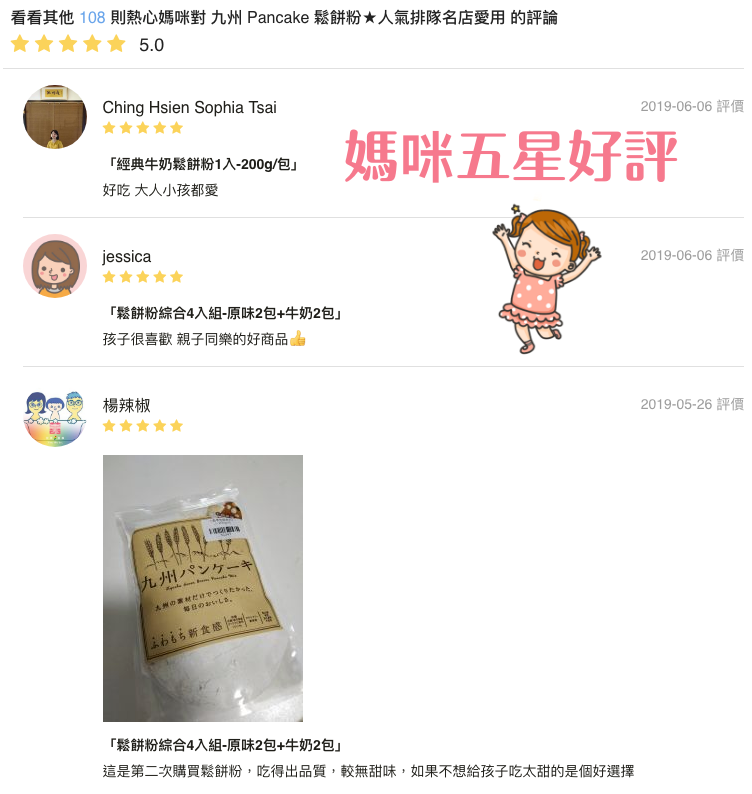The width and height of the screenshot is (752, 794).
Task: Click the middle star of jessica's five-star rating
Action: (144, 277)
